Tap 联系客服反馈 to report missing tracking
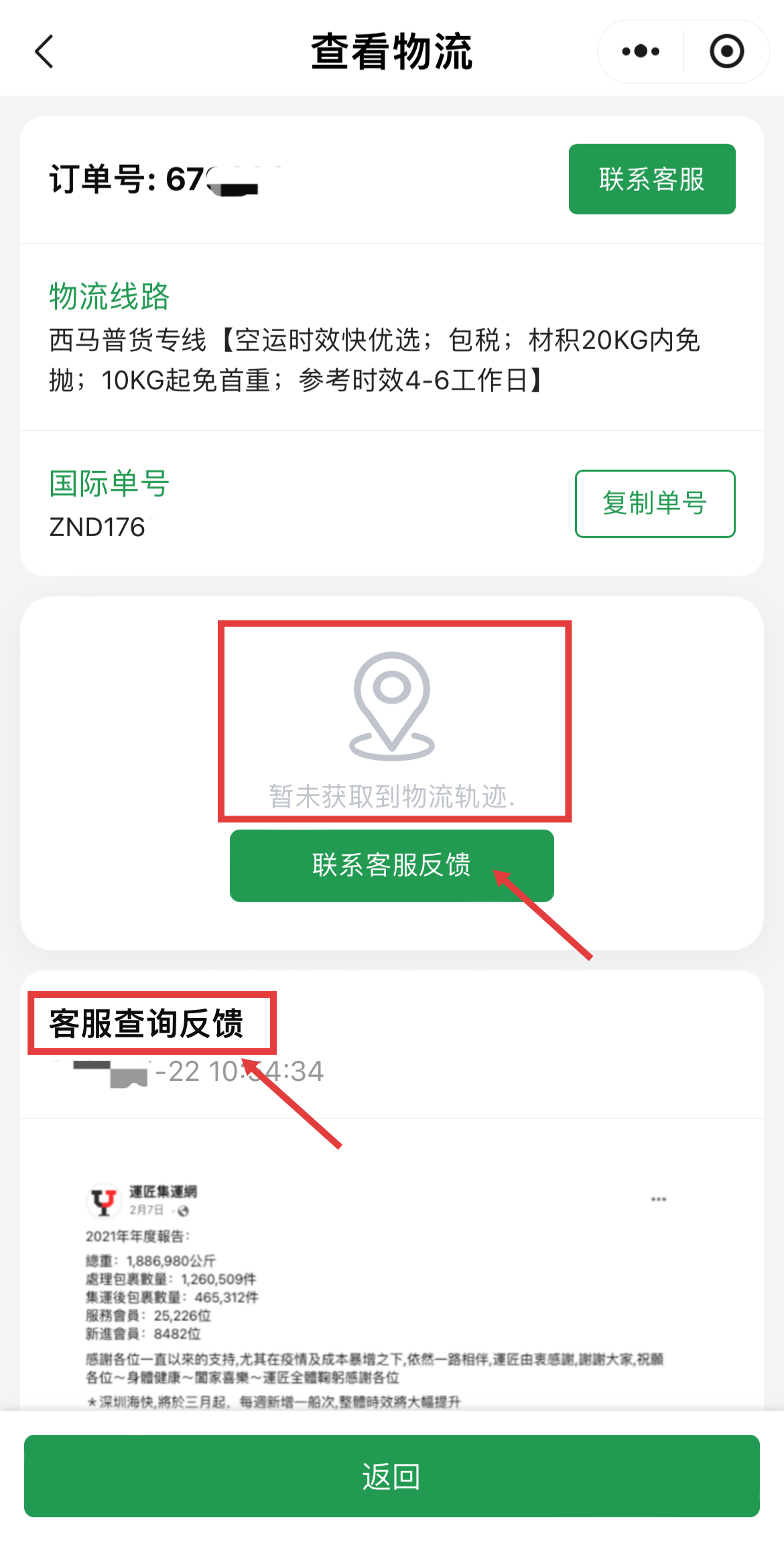Screen dimensions: 784x1542 (x=391, y=865)
